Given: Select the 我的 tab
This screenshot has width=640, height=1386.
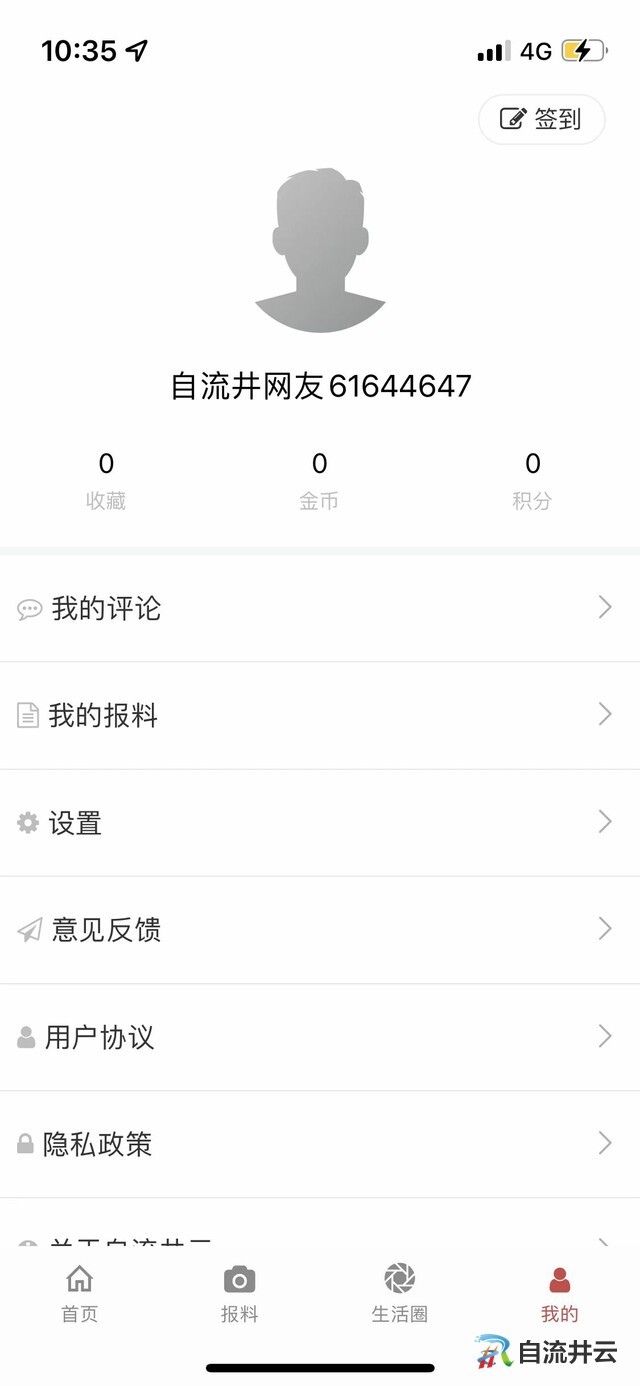Looking at the screenshot, I should [x=559, y=1292].
